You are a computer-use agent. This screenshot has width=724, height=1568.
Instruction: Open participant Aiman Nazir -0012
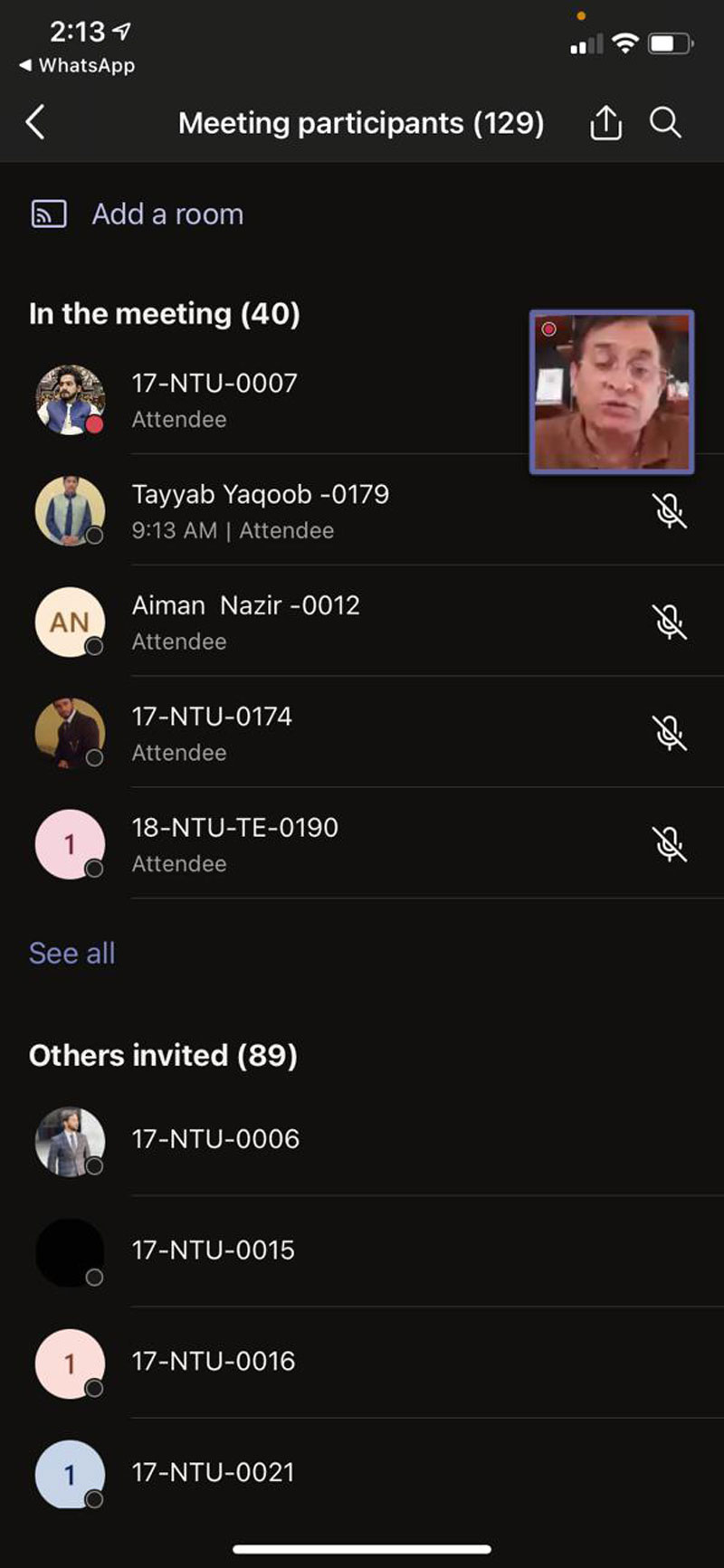(246, 622)
